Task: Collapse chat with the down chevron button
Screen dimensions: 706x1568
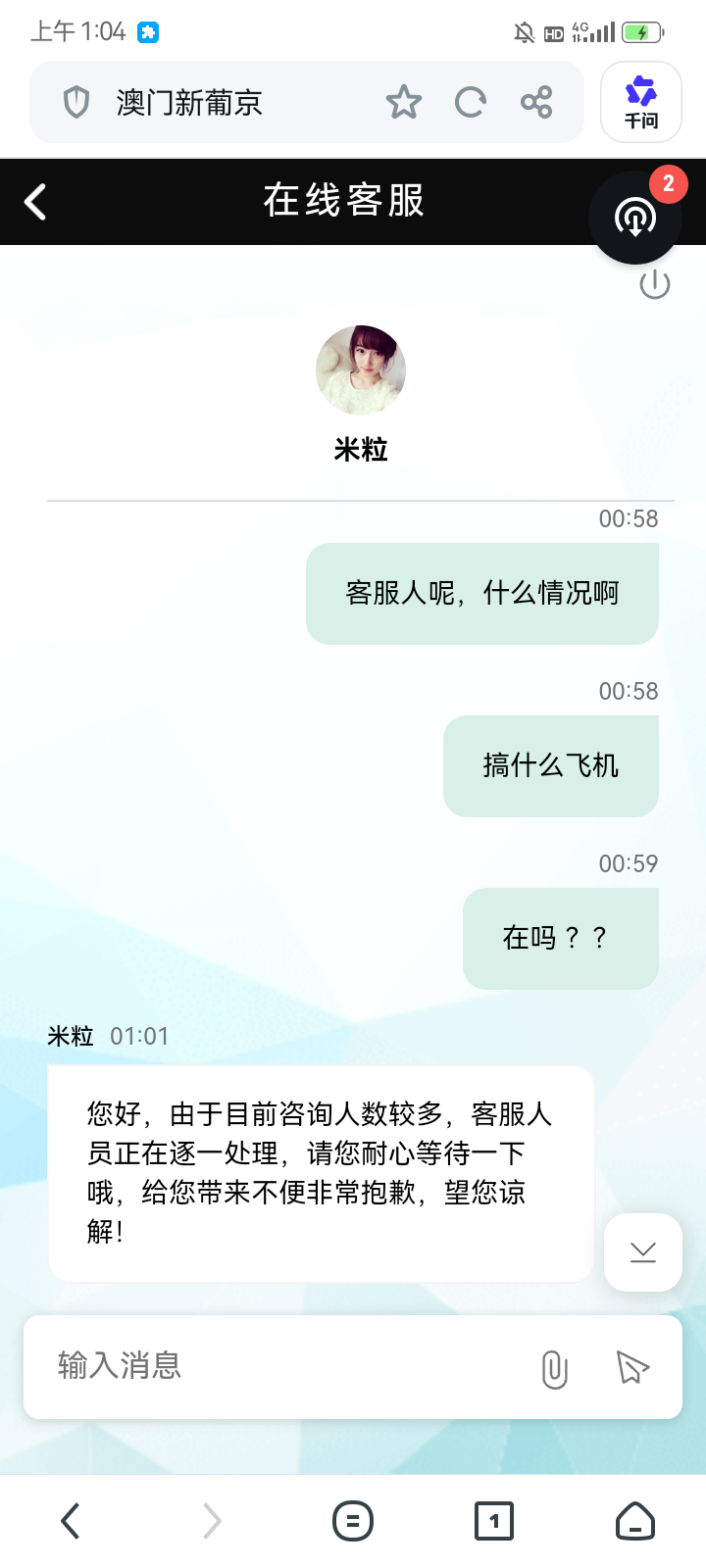Action: [642, 1251]
